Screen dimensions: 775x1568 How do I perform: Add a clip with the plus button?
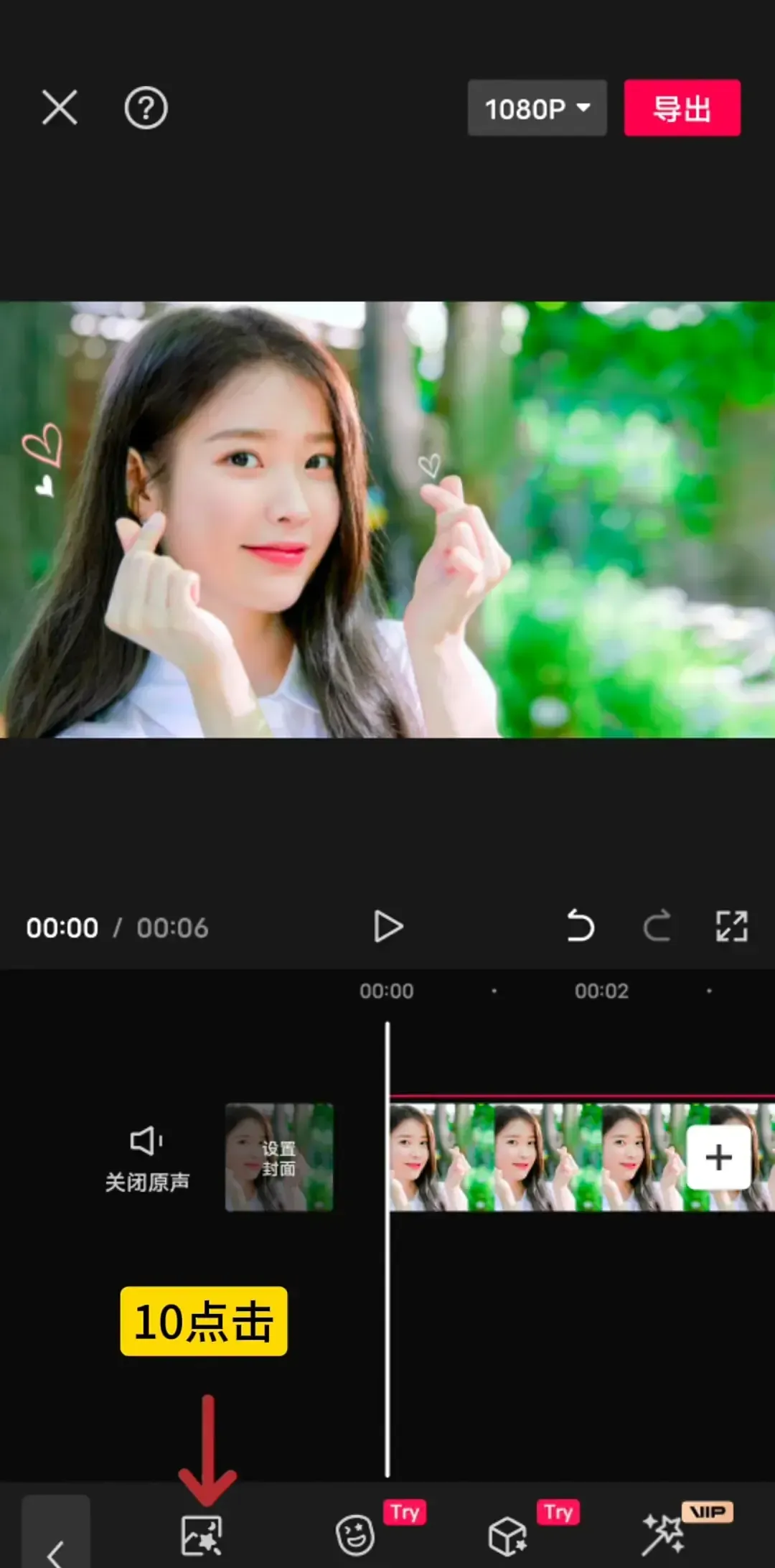point(718,1157)
